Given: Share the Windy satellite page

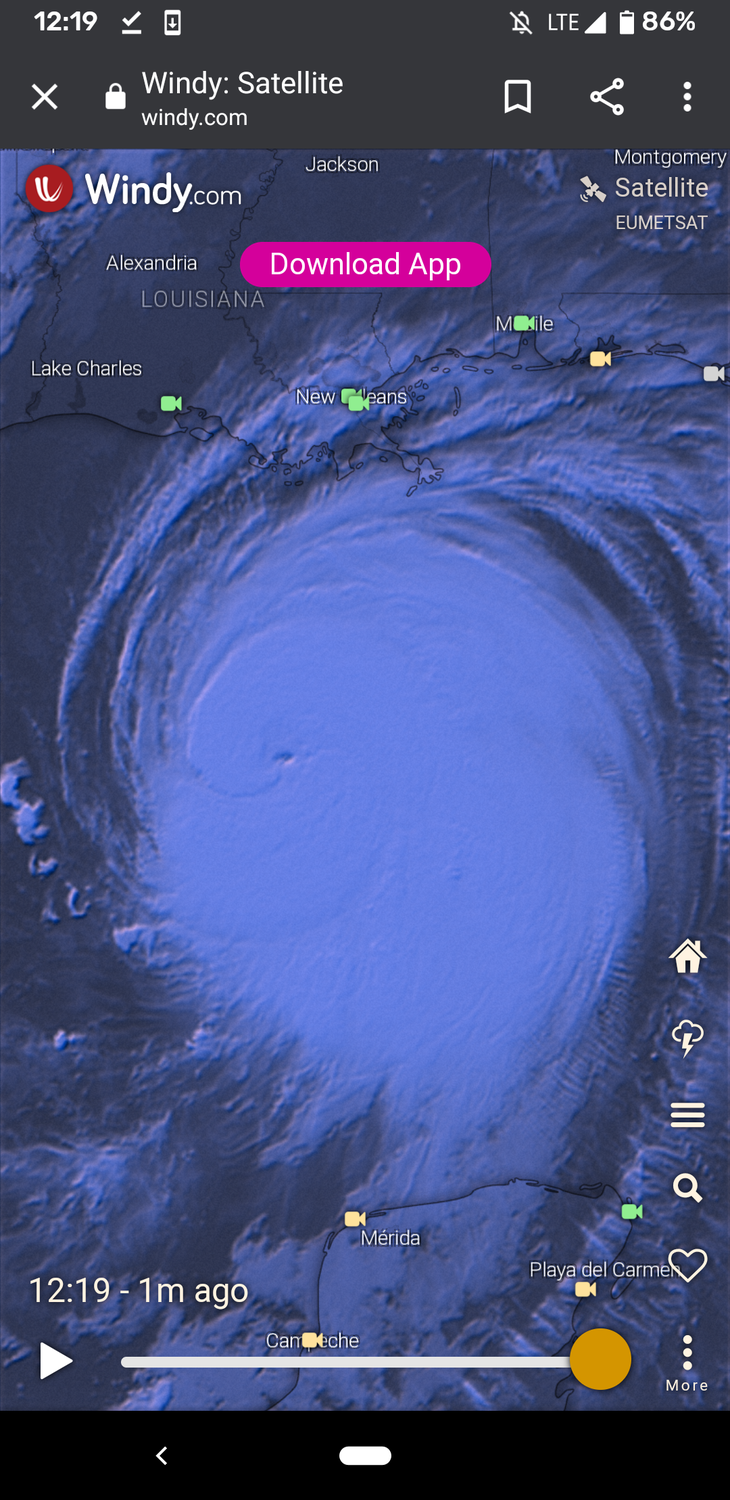Looking at the screenshot, I should (x=606, y=97).
